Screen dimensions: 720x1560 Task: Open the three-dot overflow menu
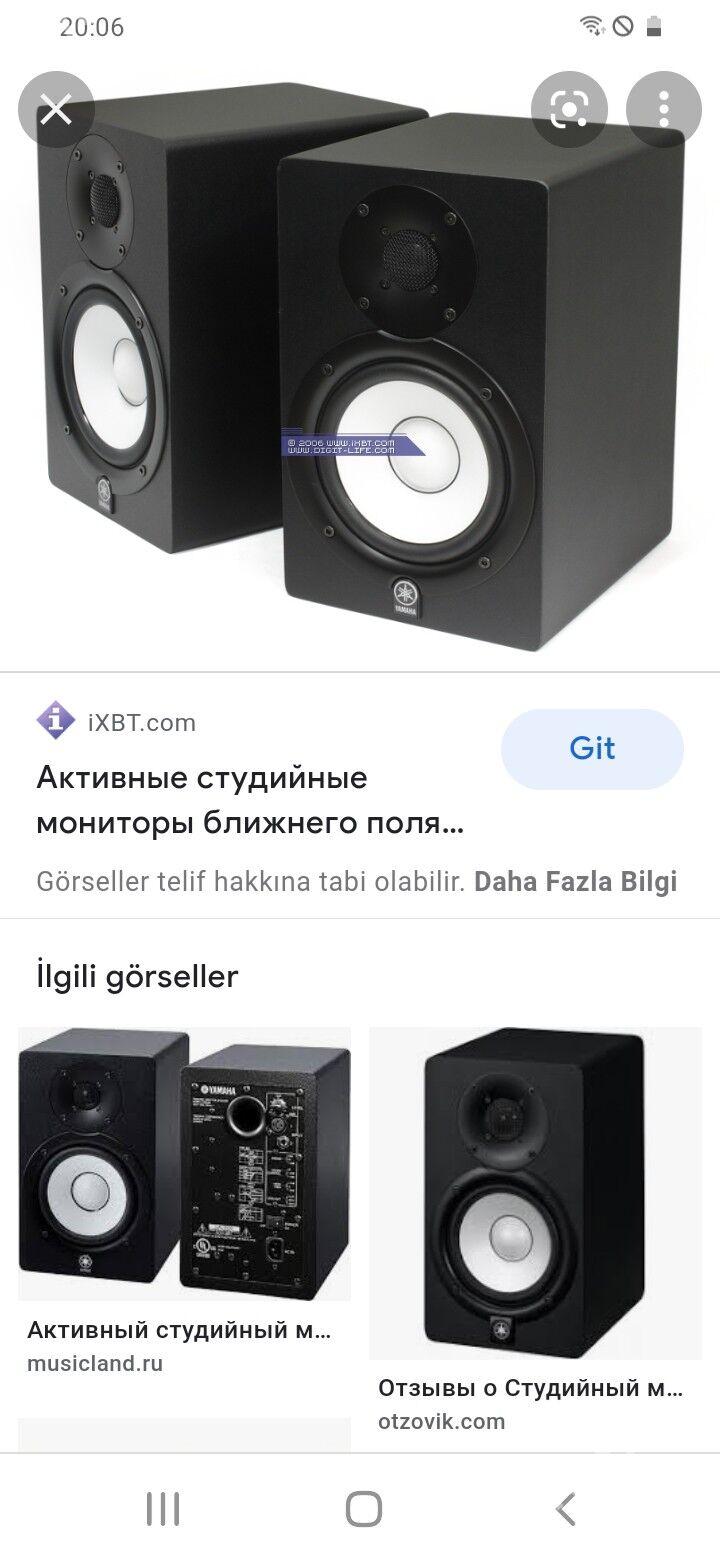pyautogui.click(x=664, y=110)
